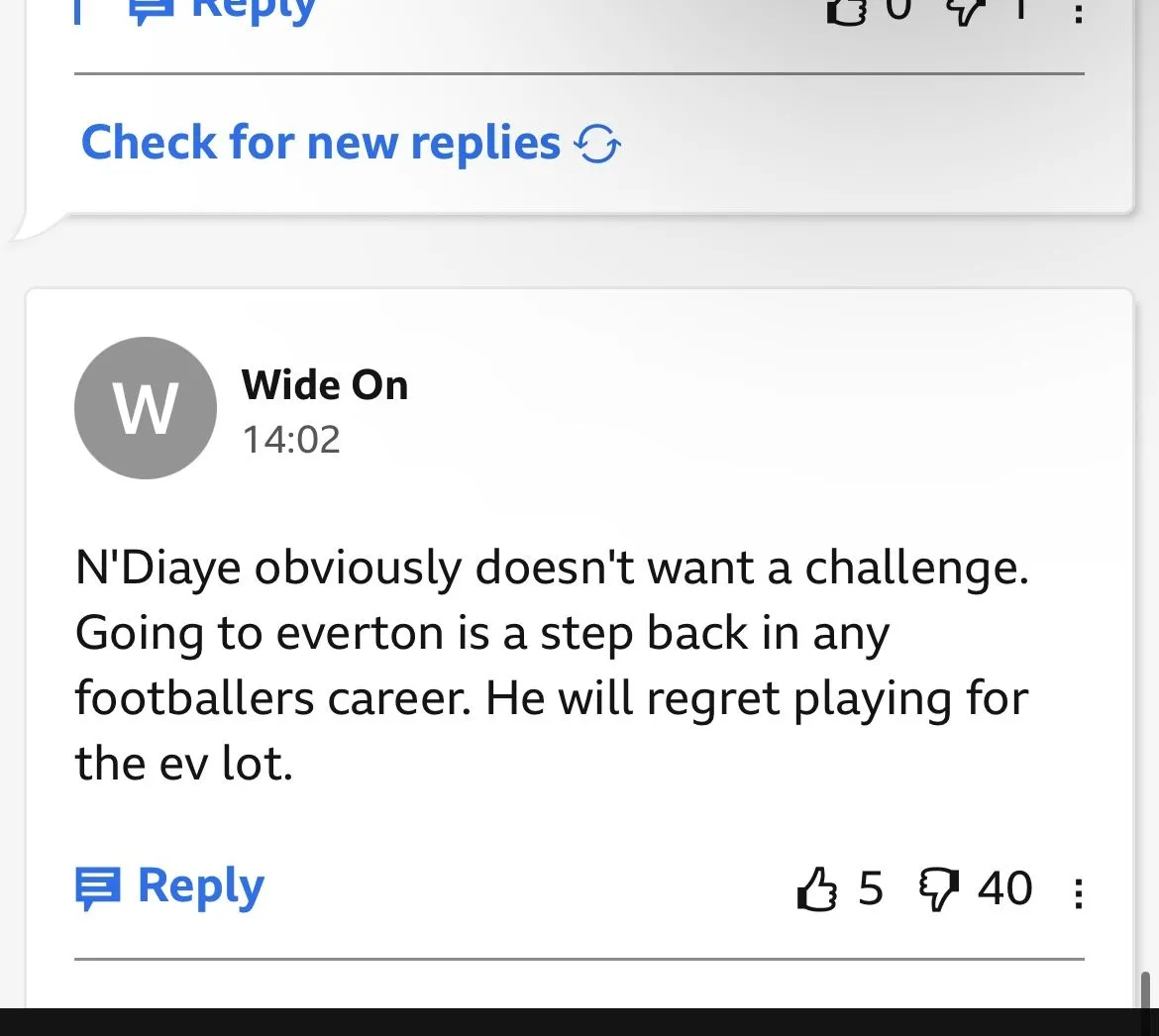The width and height of the screenshot is (1159, 1036).
Task: Open overflow menu on the top comment
Action: (x=1079, y=10)
